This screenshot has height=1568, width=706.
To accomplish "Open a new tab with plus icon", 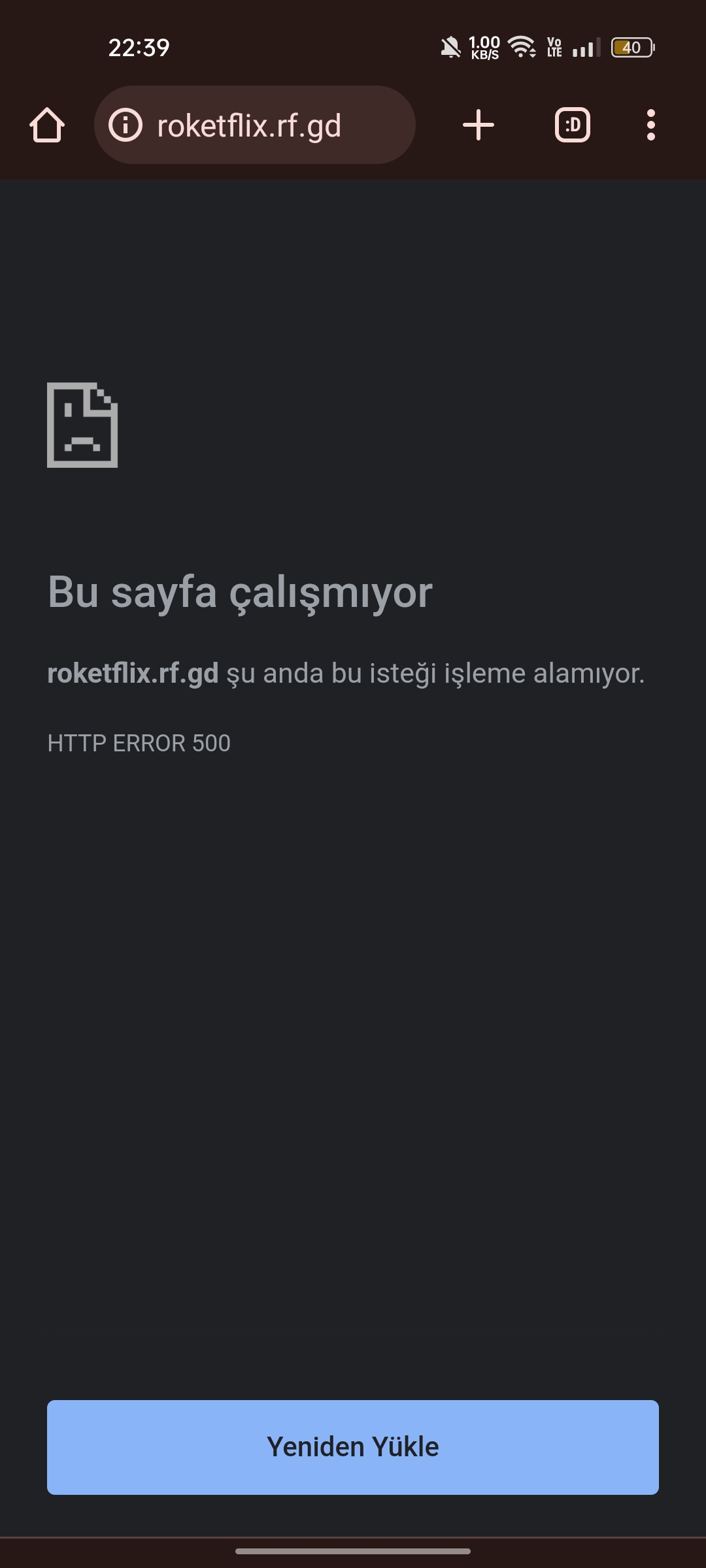I will pos(479,125).
